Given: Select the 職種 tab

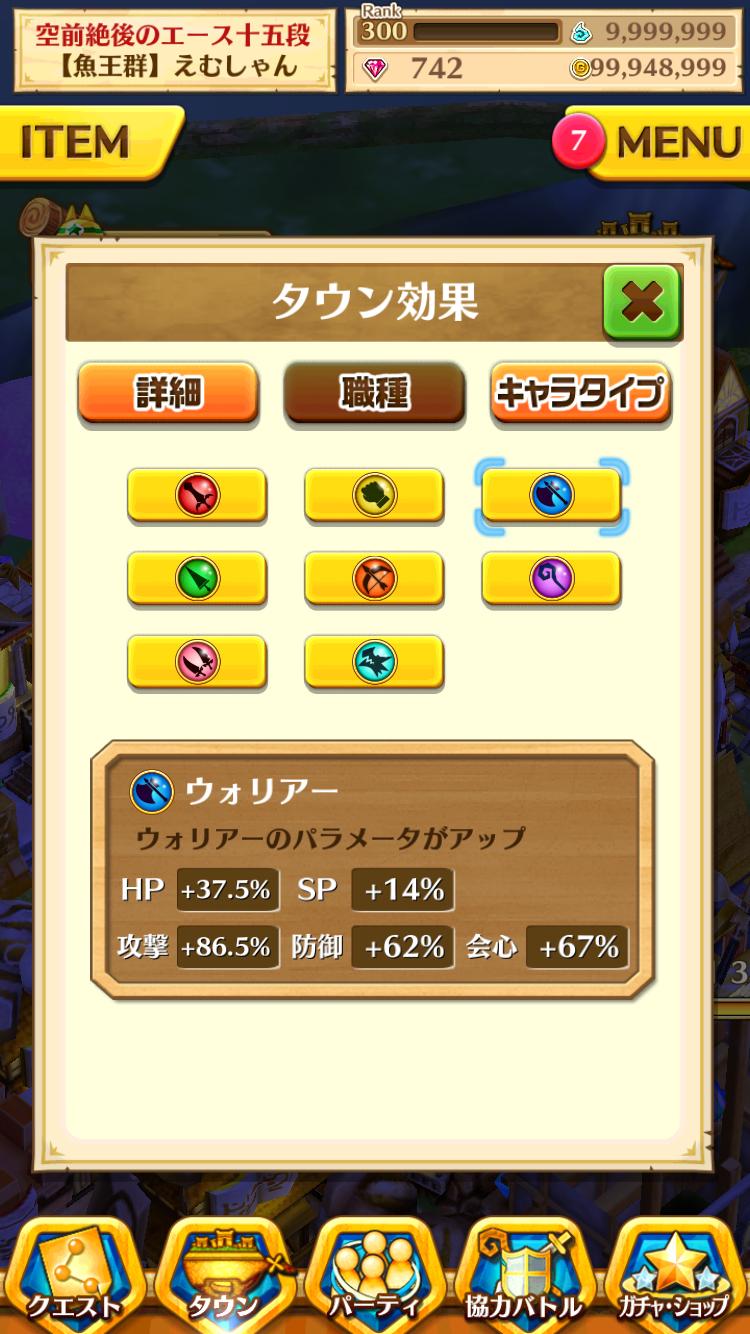Looking at the screenshot, I should click(x=374, y=393).
